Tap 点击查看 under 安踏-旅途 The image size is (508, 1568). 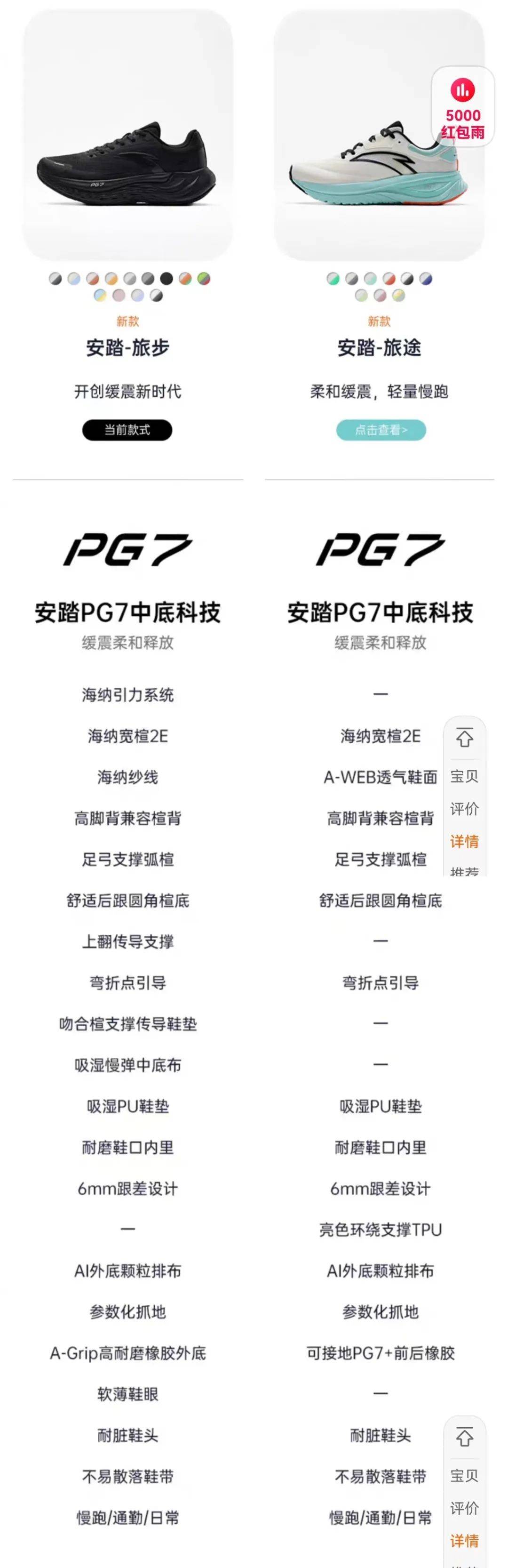tap(381, 430)
